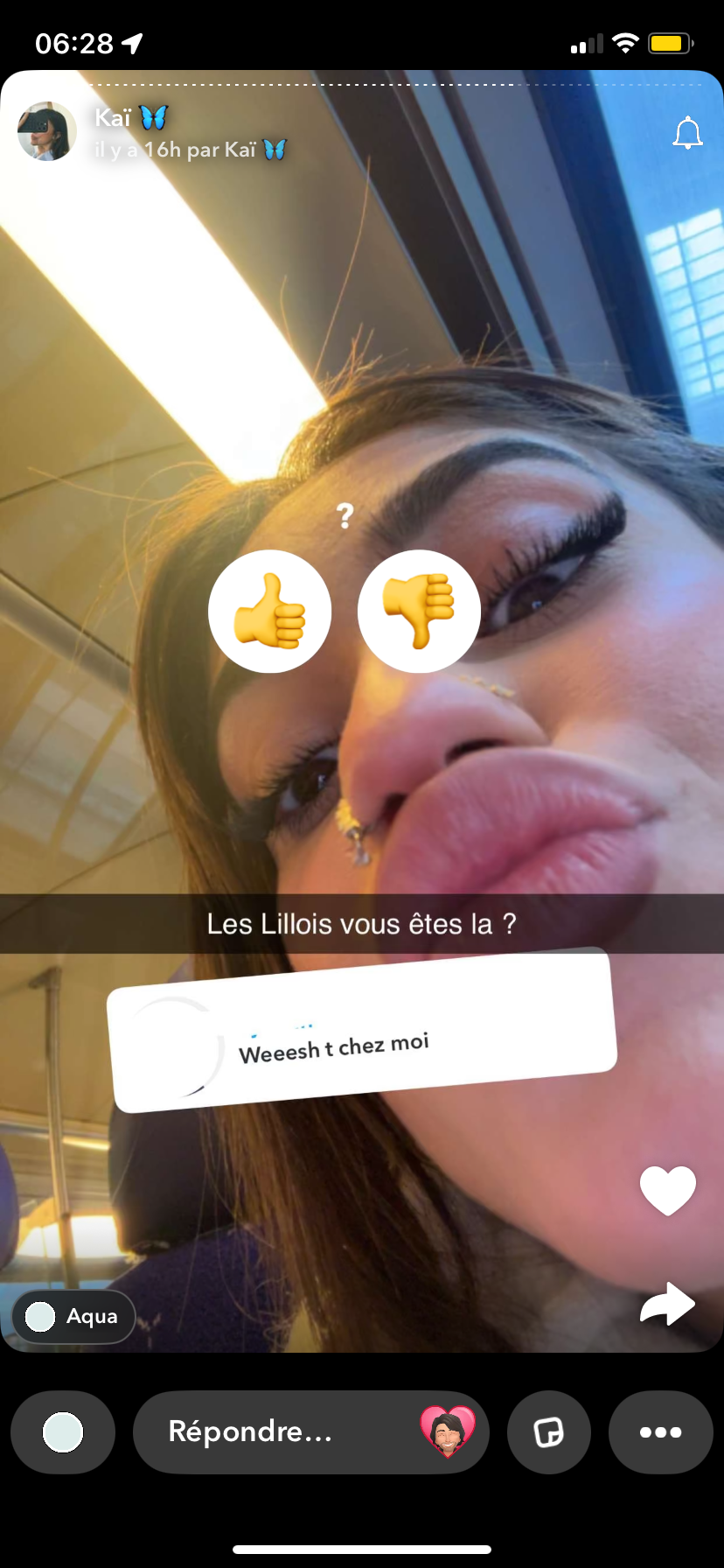The image size is (724, 1568).
Task: Tap the Aqua lens chip
Action: click(73, 1316)
